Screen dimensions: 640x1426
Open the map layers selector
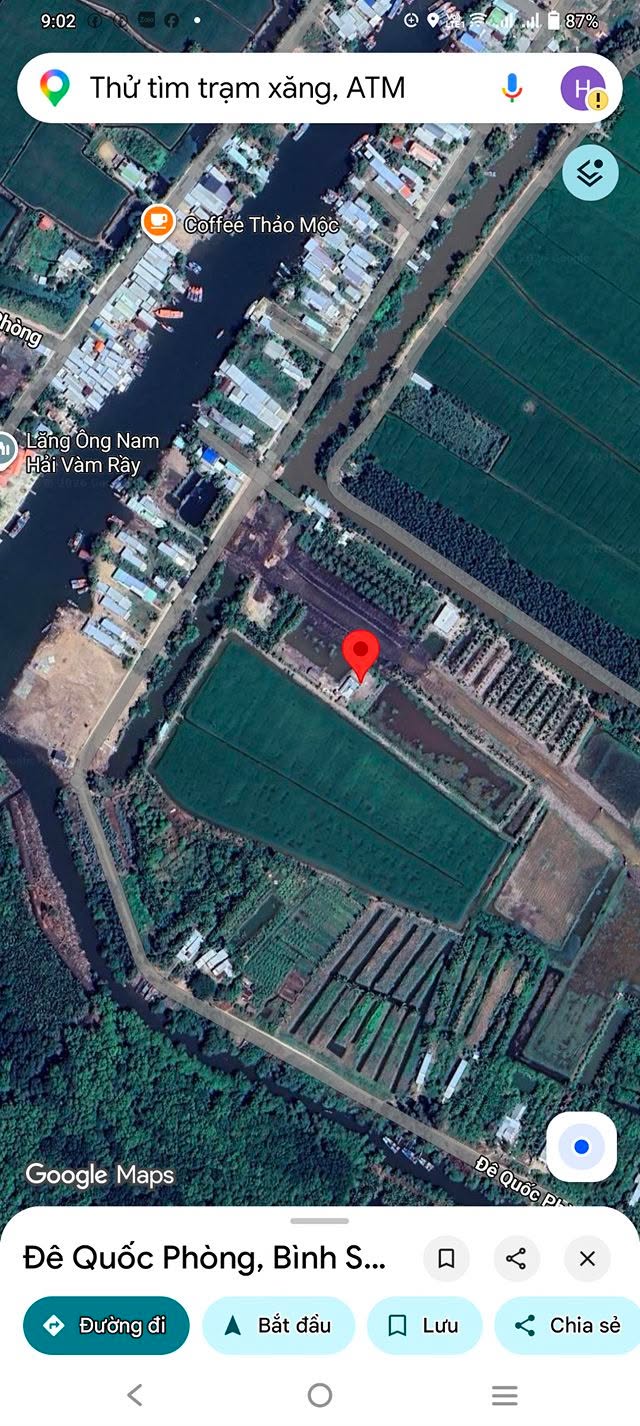pos(591,173)
